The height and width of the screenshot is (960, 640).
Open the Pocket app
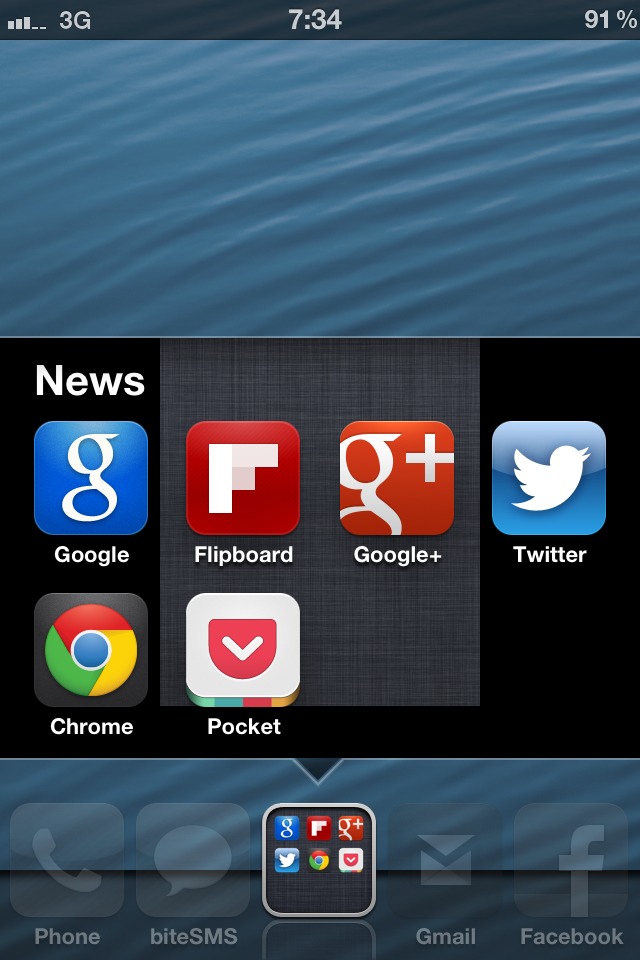point(243,650)
